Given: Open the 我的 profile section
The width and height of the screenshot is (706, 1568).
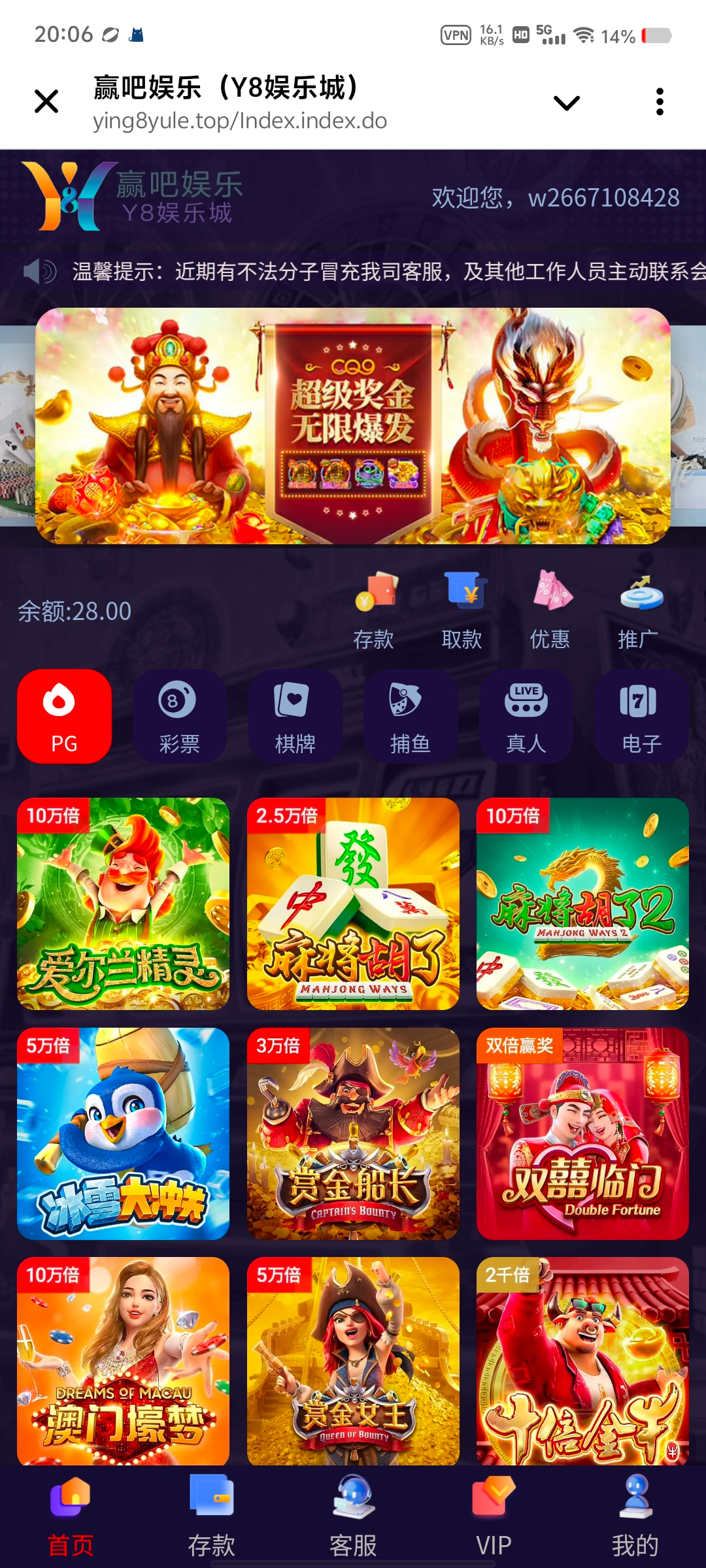Looking at the screenshot, I should pos(635,1522).
